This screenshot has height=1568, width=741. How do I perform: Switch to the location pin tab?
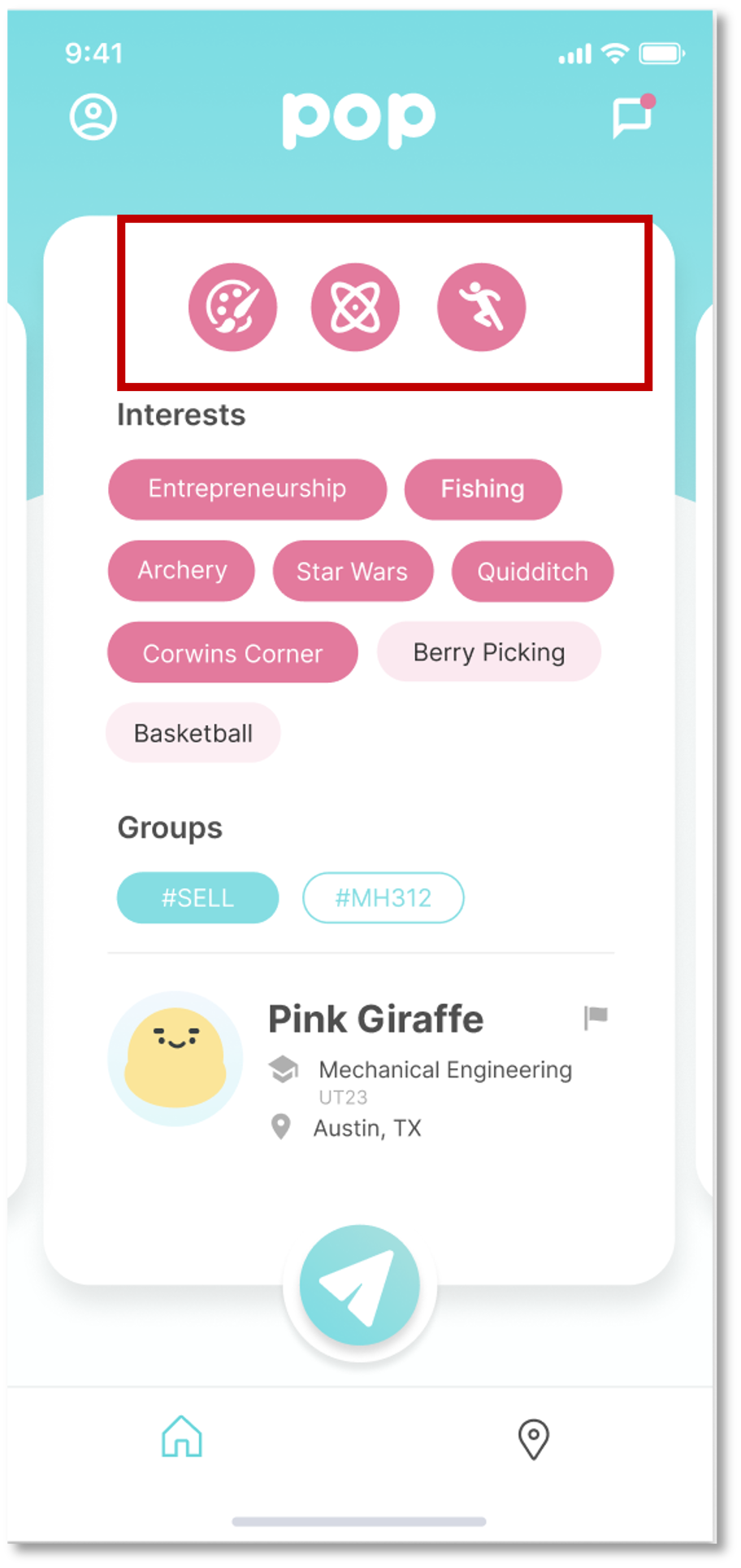coord(533,1439)
